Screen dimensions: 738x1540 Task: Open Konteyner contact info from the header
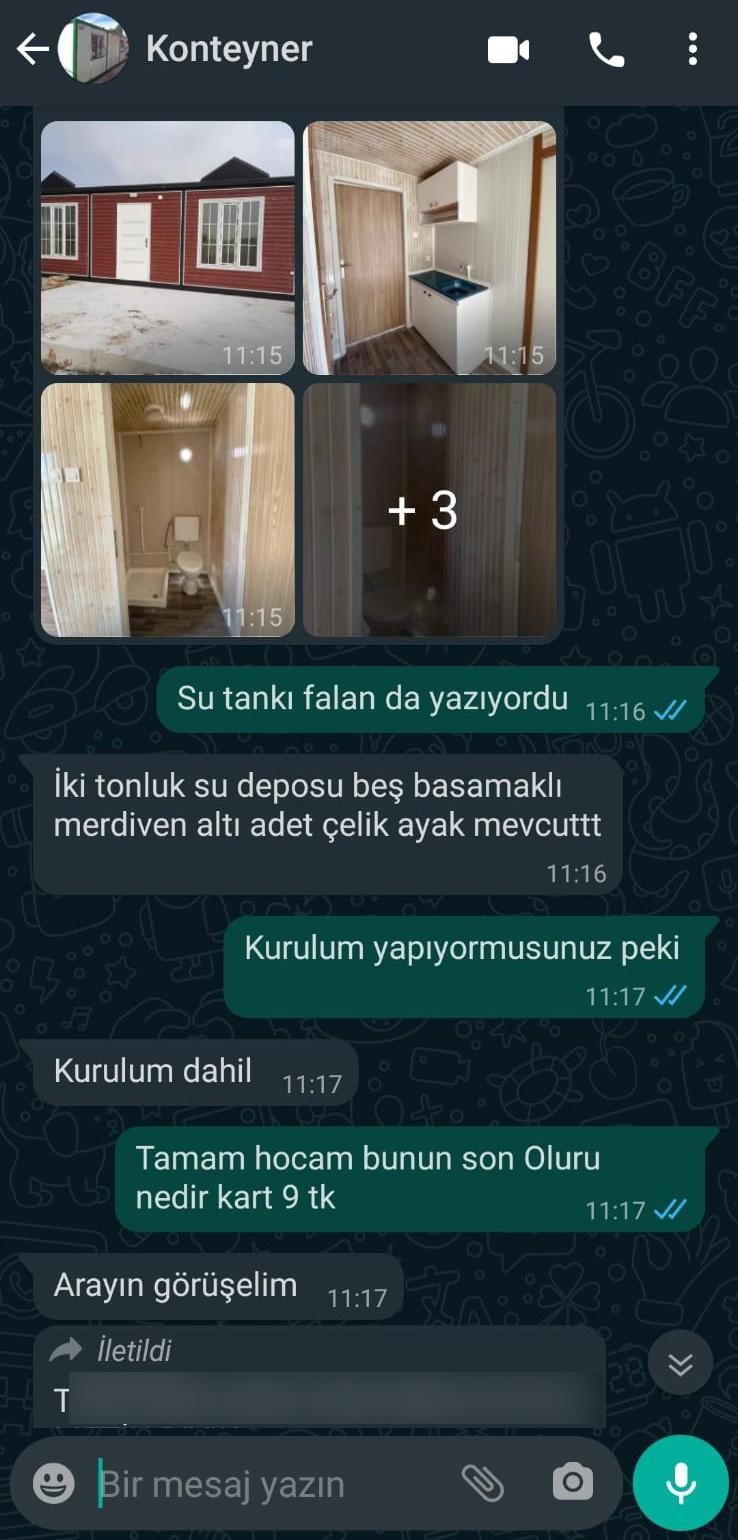(x=229, y=48)
